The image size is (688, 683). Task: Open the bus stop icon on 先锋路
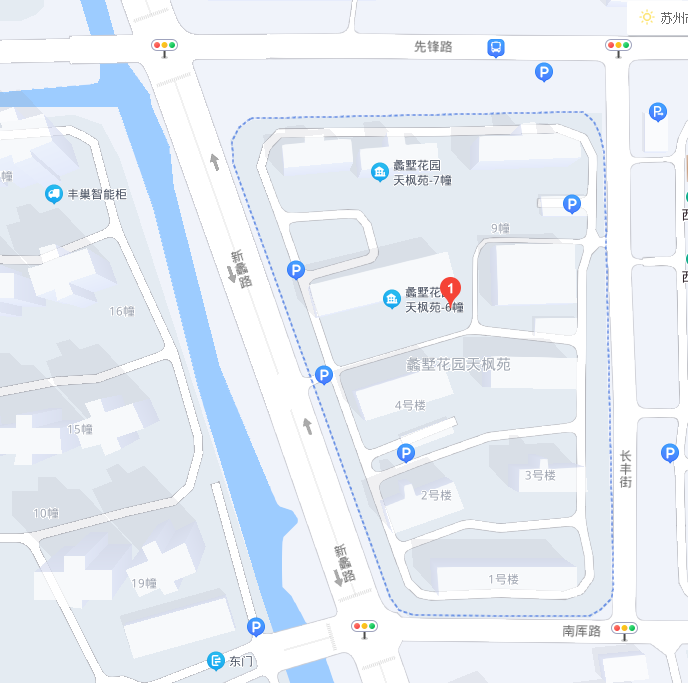pyautogui.click(x=496, y=47)
